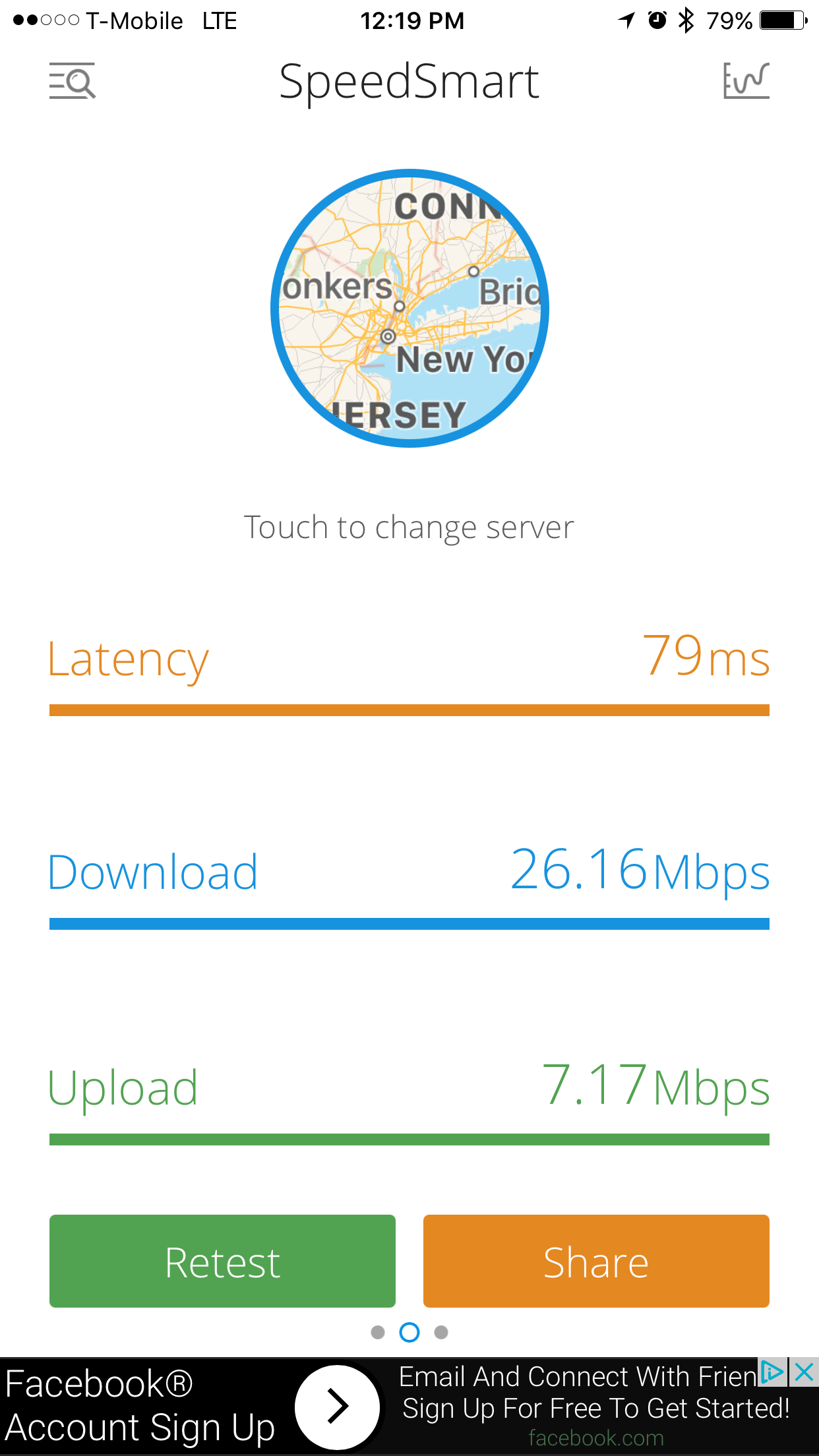The width and height of the screenshot is (819, 1456).
Task: Open the results history graph icon
Action: click(x=746, y=81)
